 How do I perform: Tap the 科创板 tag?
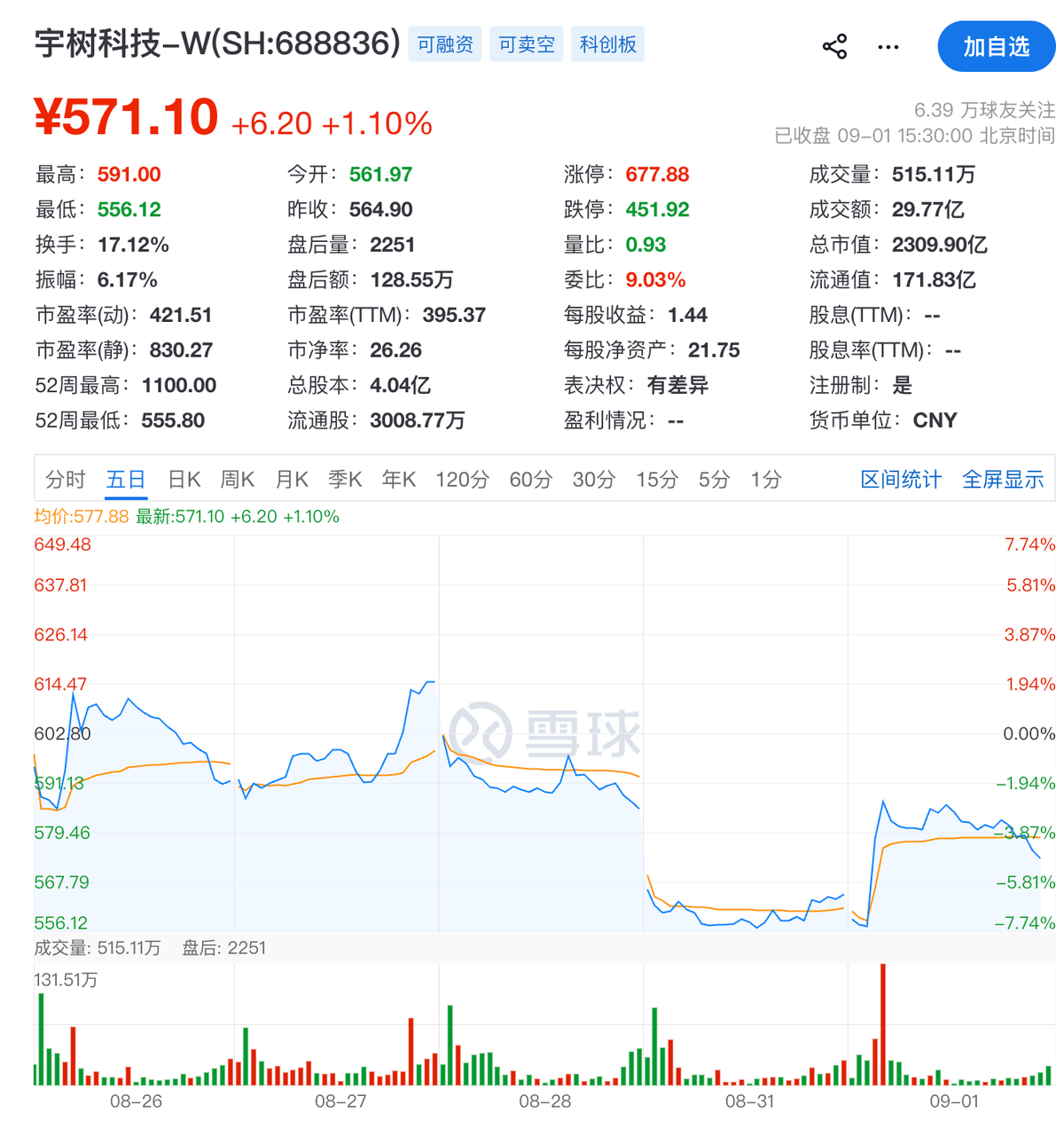point(608,44)
